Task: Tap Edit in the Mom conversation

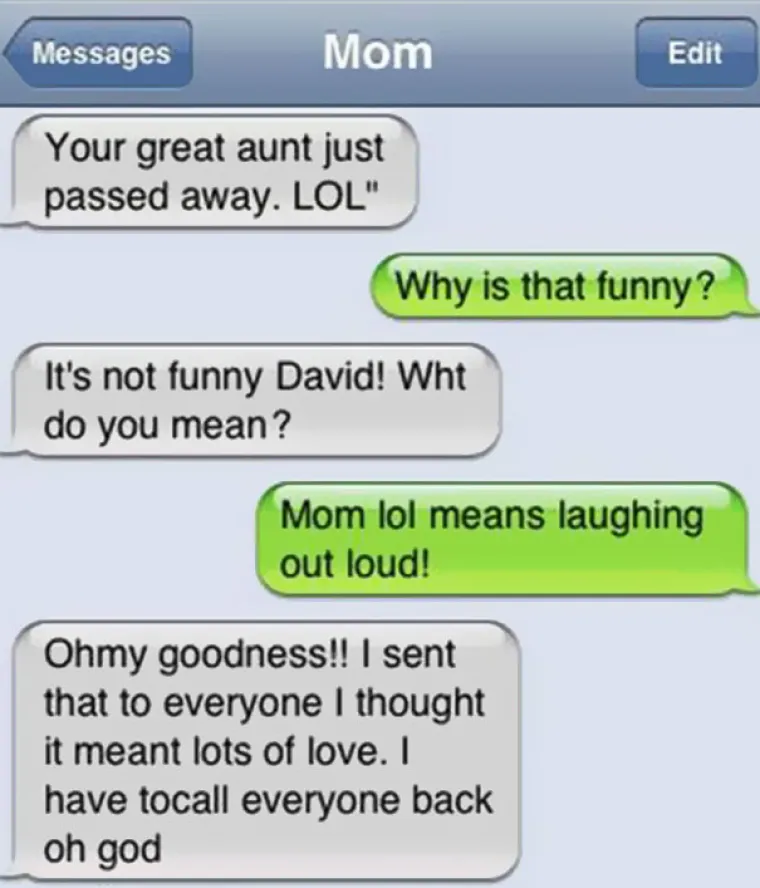Action: 693,53
